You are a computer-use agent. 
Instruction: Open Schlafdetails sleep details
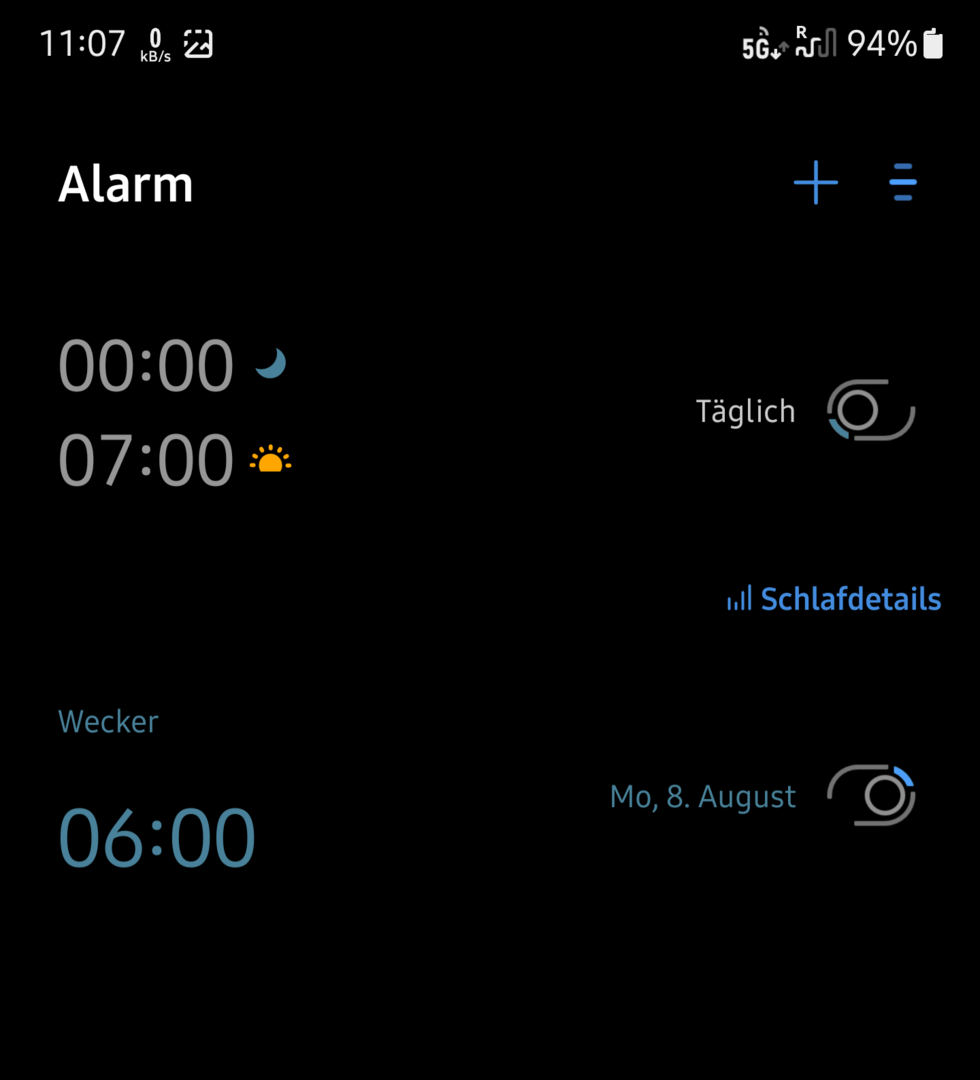pyautogui.click(x=834, y=599)
